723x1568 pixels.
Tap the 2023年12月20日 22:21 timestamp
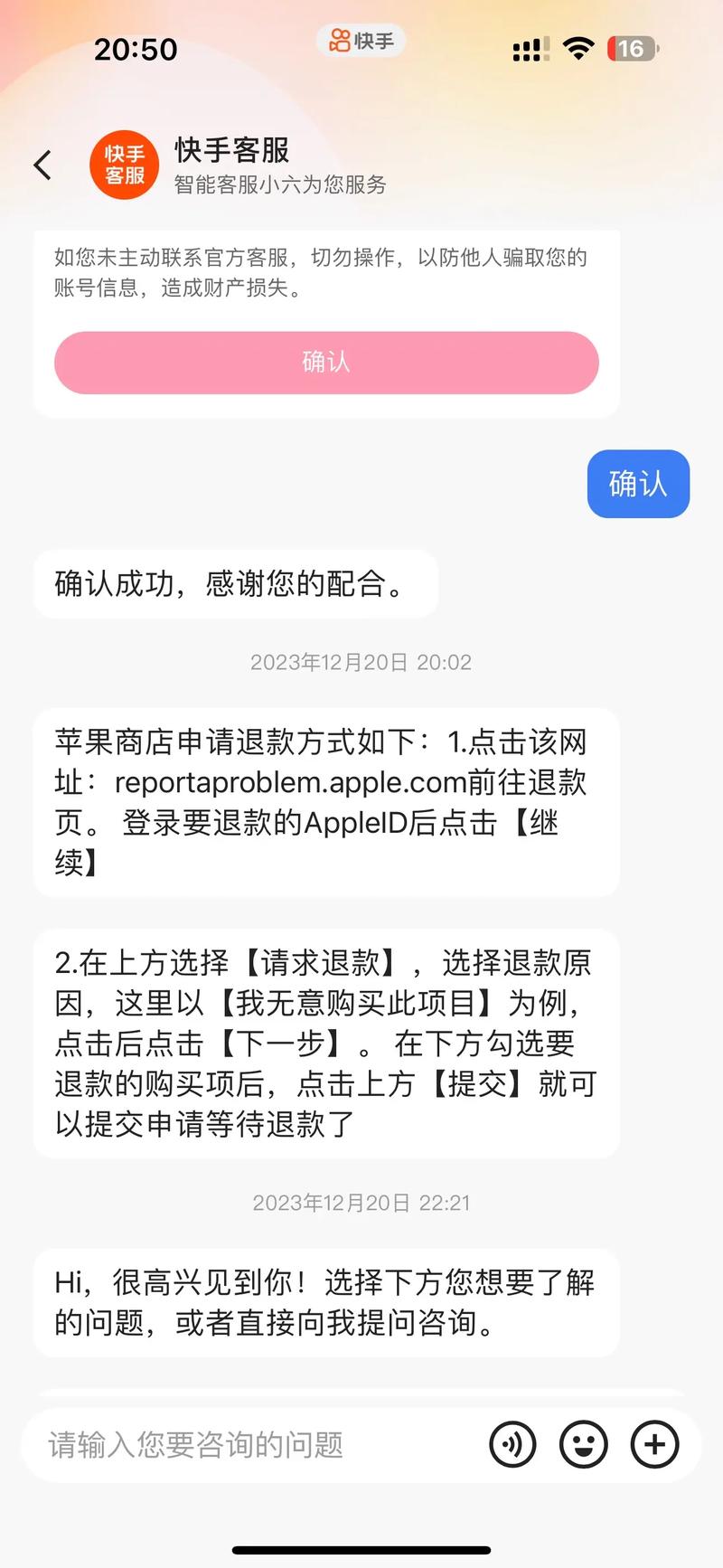(360, 1203)
